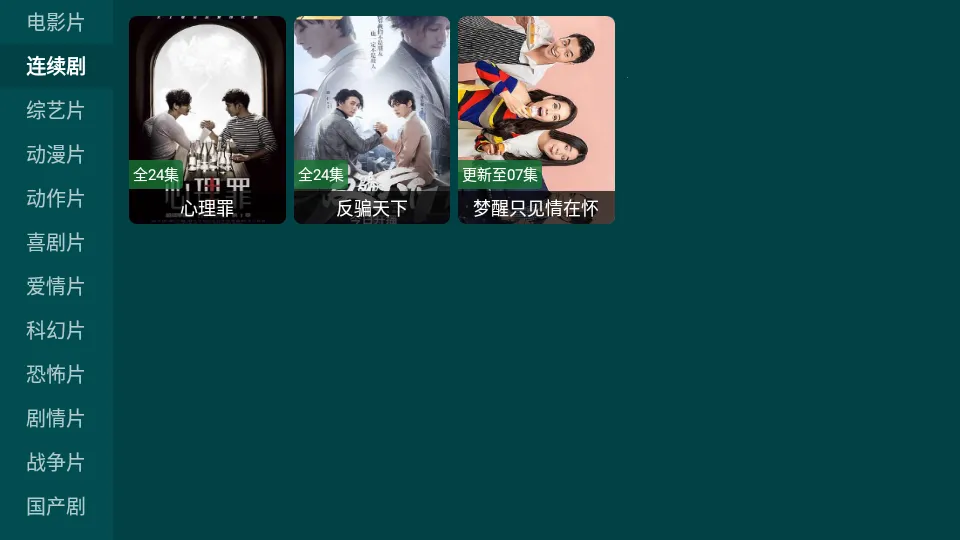Viewport: 960px width, 540px height.
Task: Switch to the 电影片 category
Action: pyautogui.click(x=56, y=22)
